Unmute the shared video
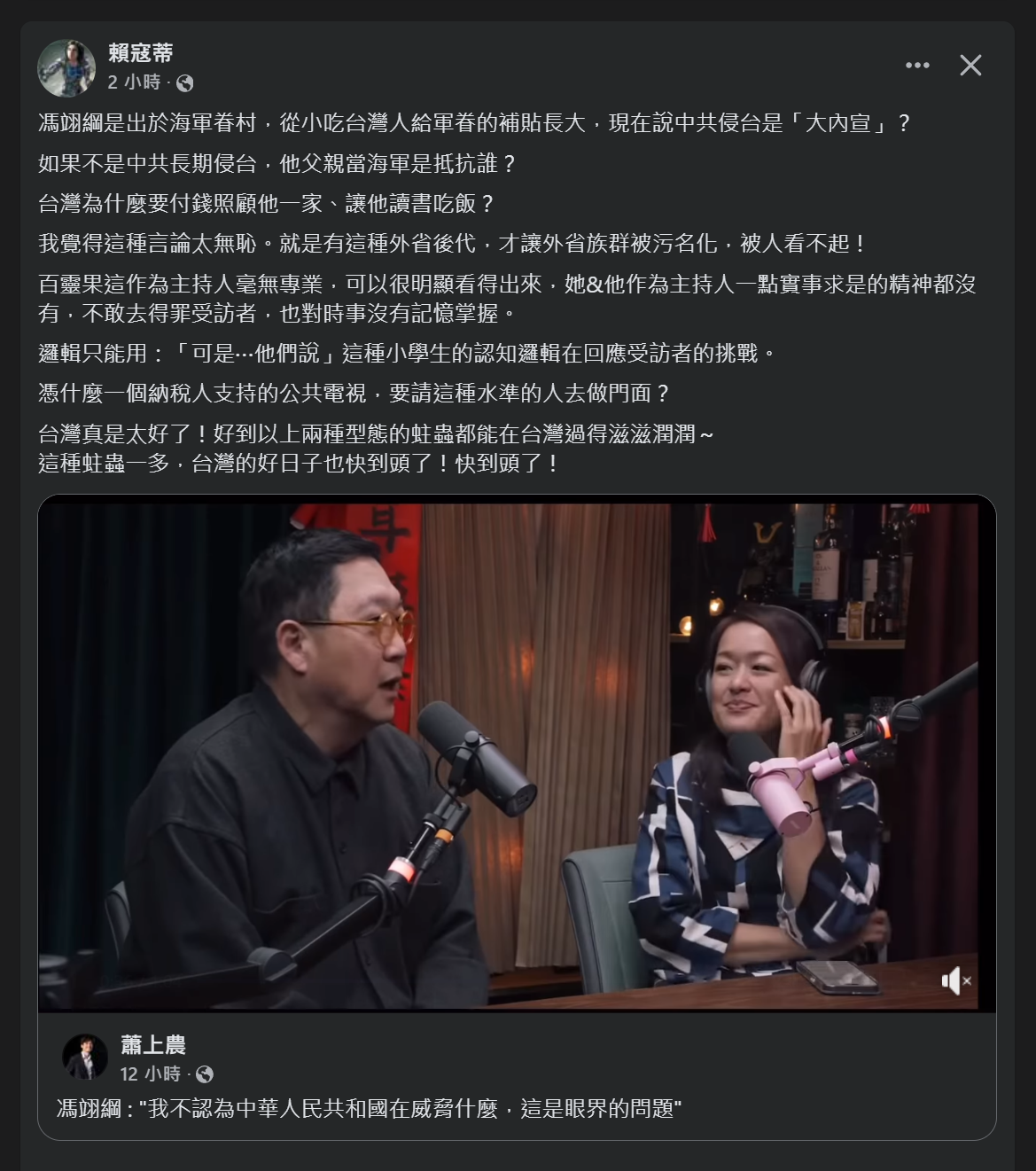 [x=955, y=980]
